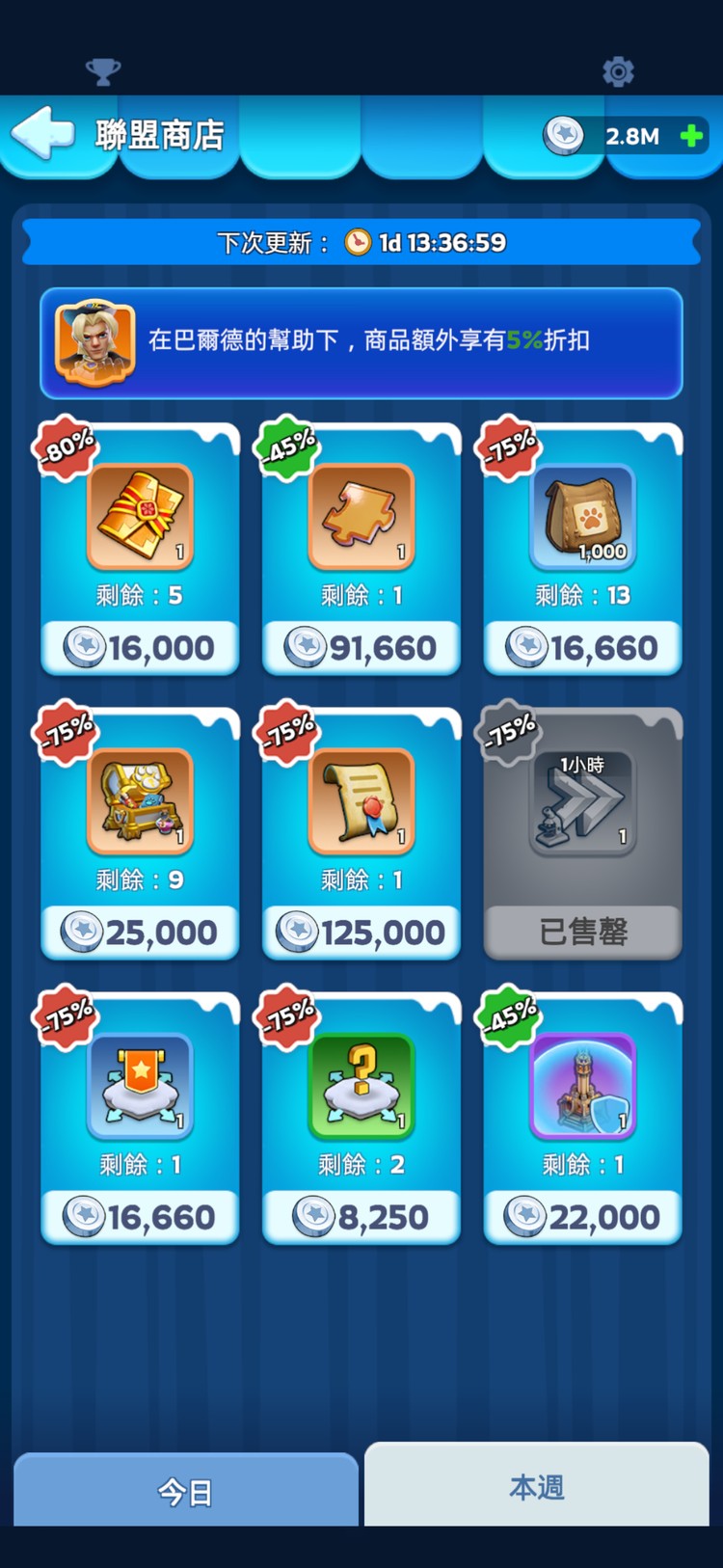
Task: Select the golden scroll ticket item for 16,000
Action: click(x=139, y=518)
